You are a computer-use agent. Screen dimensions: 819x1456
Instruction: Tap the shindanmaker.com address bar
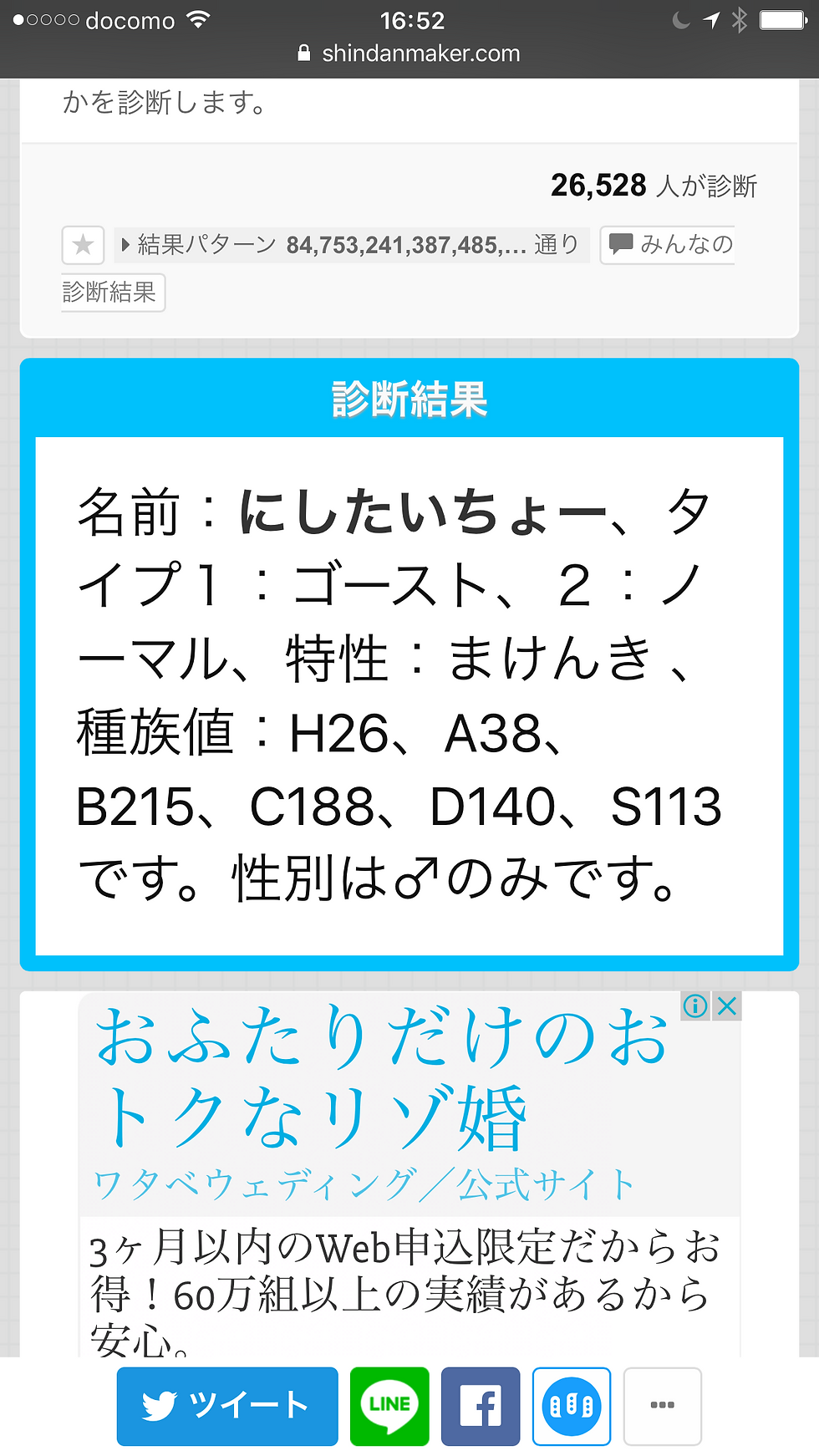(x=409, y=53)
